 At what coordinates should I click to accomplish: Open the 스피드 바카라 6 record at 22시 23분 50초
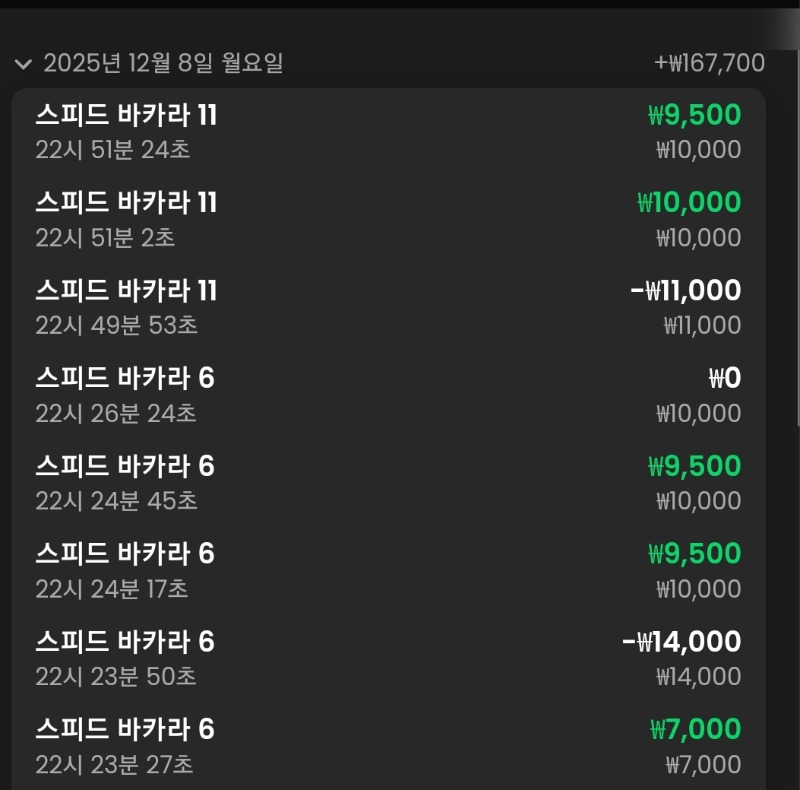(x=388, y=658)
